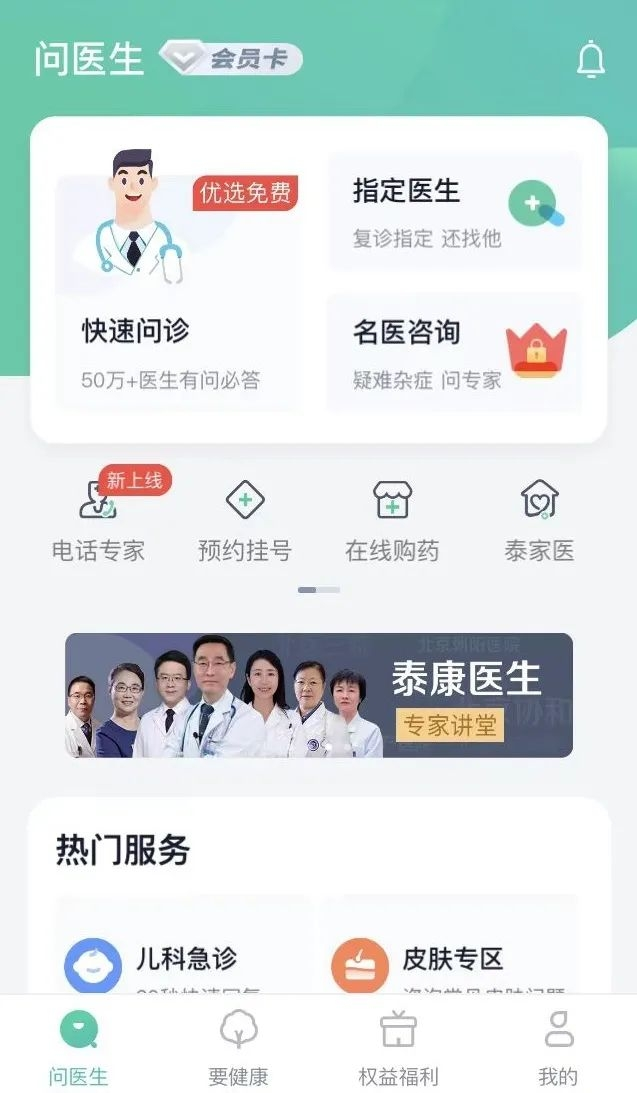Open 名医咨询 expert consultation
This screenshot has height=1093, width=637.
coord(454,353)
